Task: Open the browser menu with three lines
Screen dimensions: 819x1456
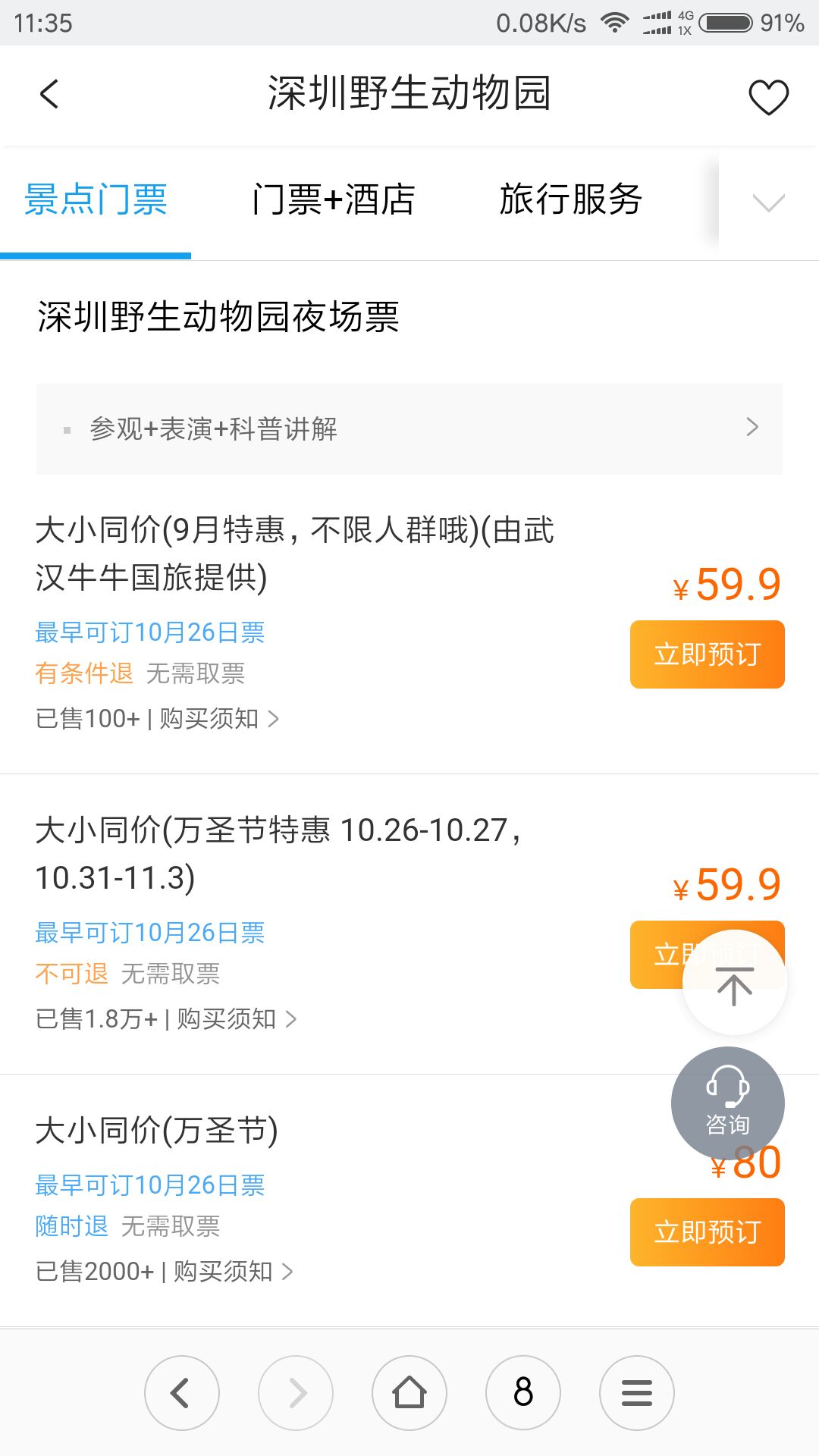Action: pos(637,1393)
